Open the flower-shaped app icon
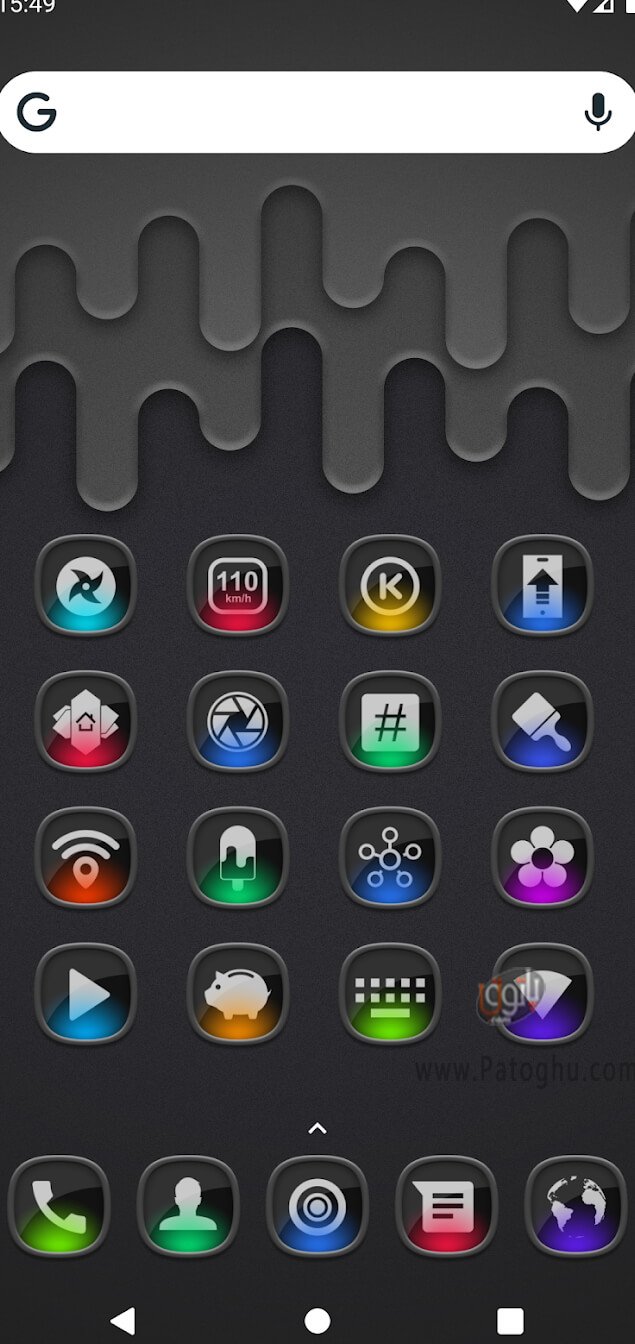The height and width of the screenshot is (1344, 635). coord(543,857)
